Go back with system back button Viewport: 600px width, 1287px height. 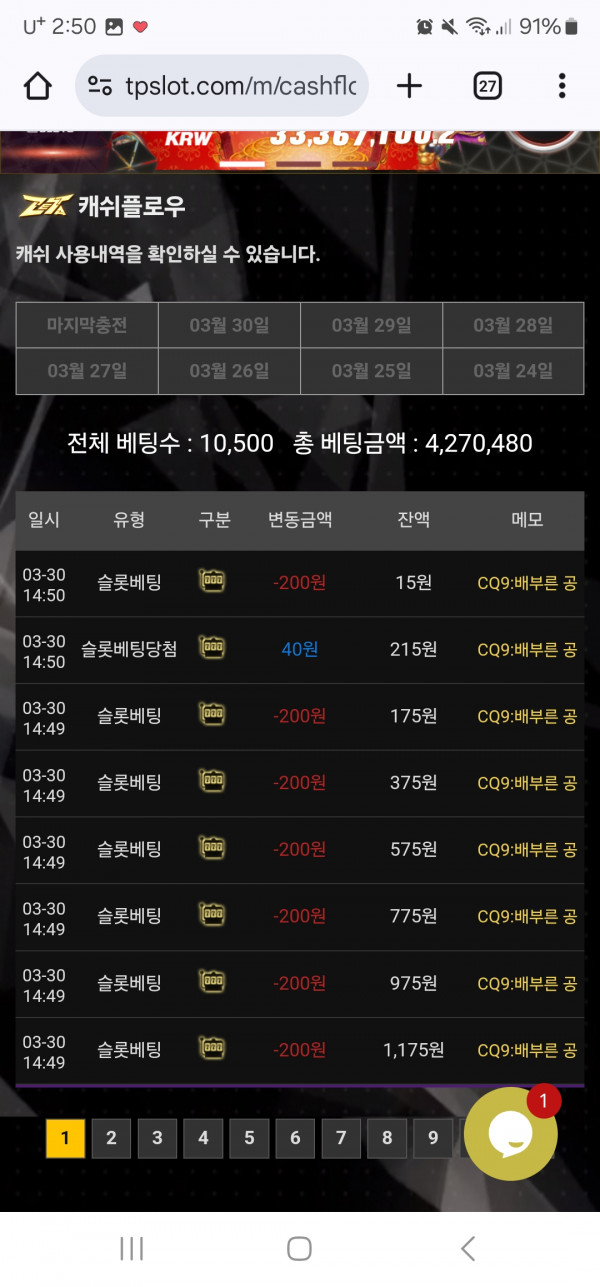coord(467,1248)
